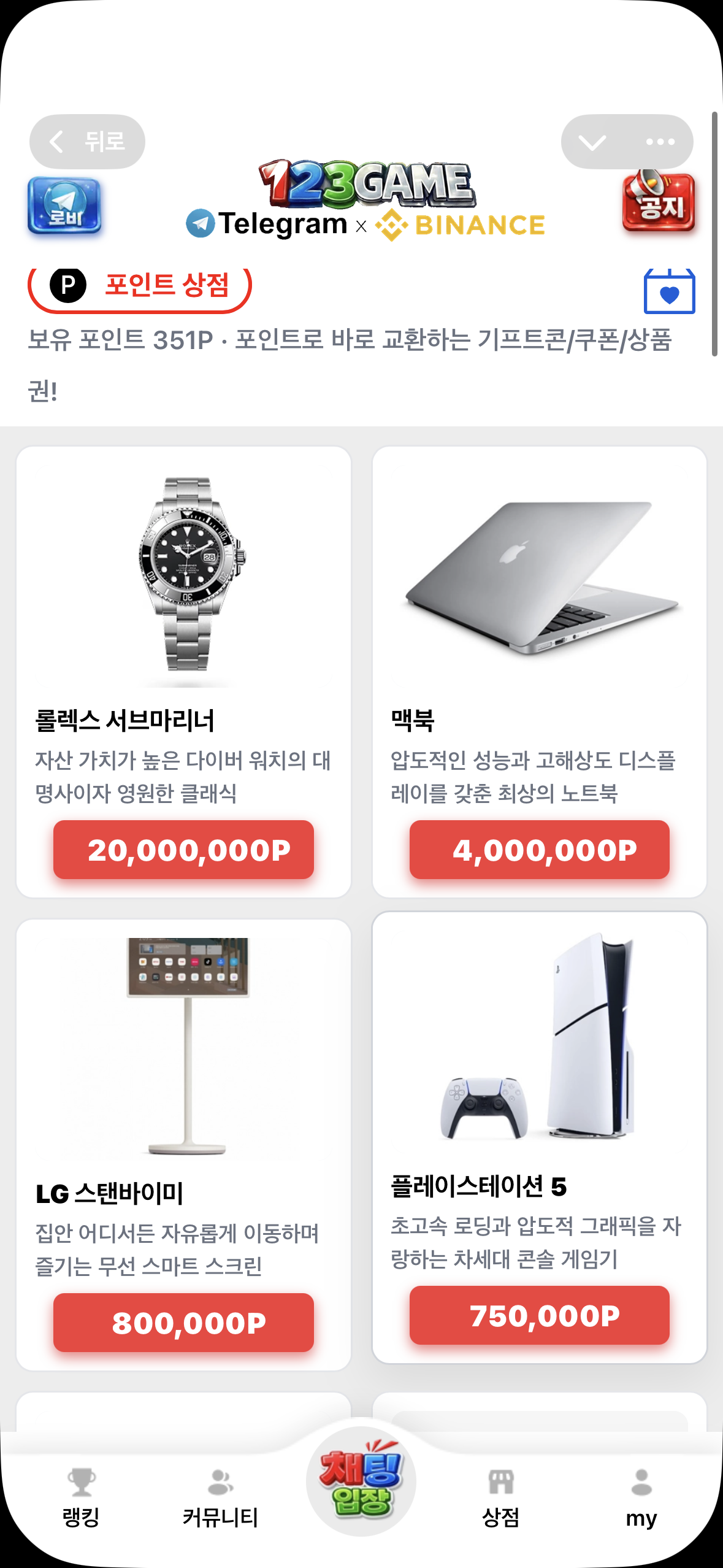Image resolution: width=723 pixels, height=1568 pixels.
Task: Open the three-dot overflow menu
Action: 660,142
